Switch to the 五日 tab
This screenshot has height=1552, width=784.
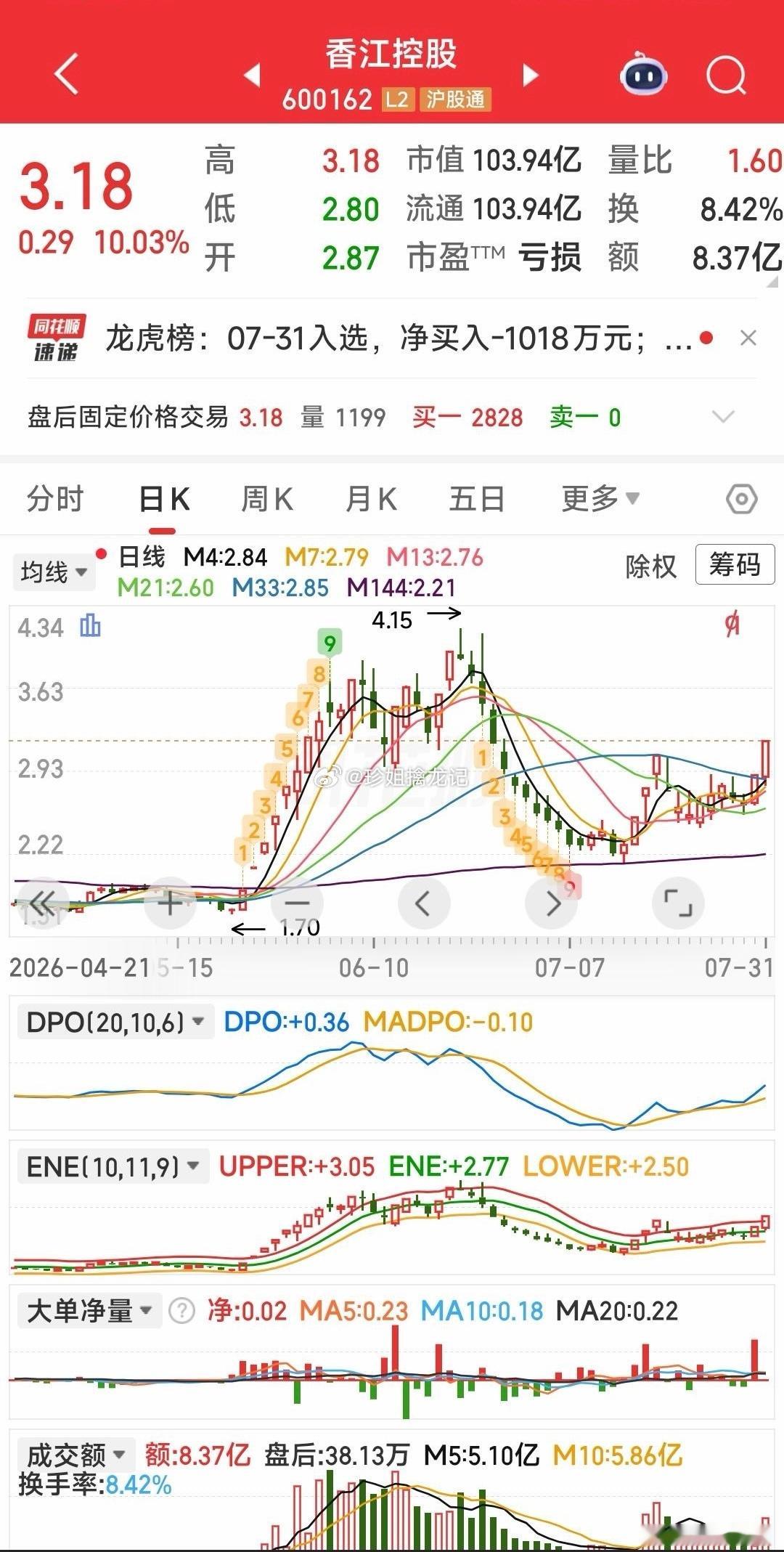pos(477,500)
